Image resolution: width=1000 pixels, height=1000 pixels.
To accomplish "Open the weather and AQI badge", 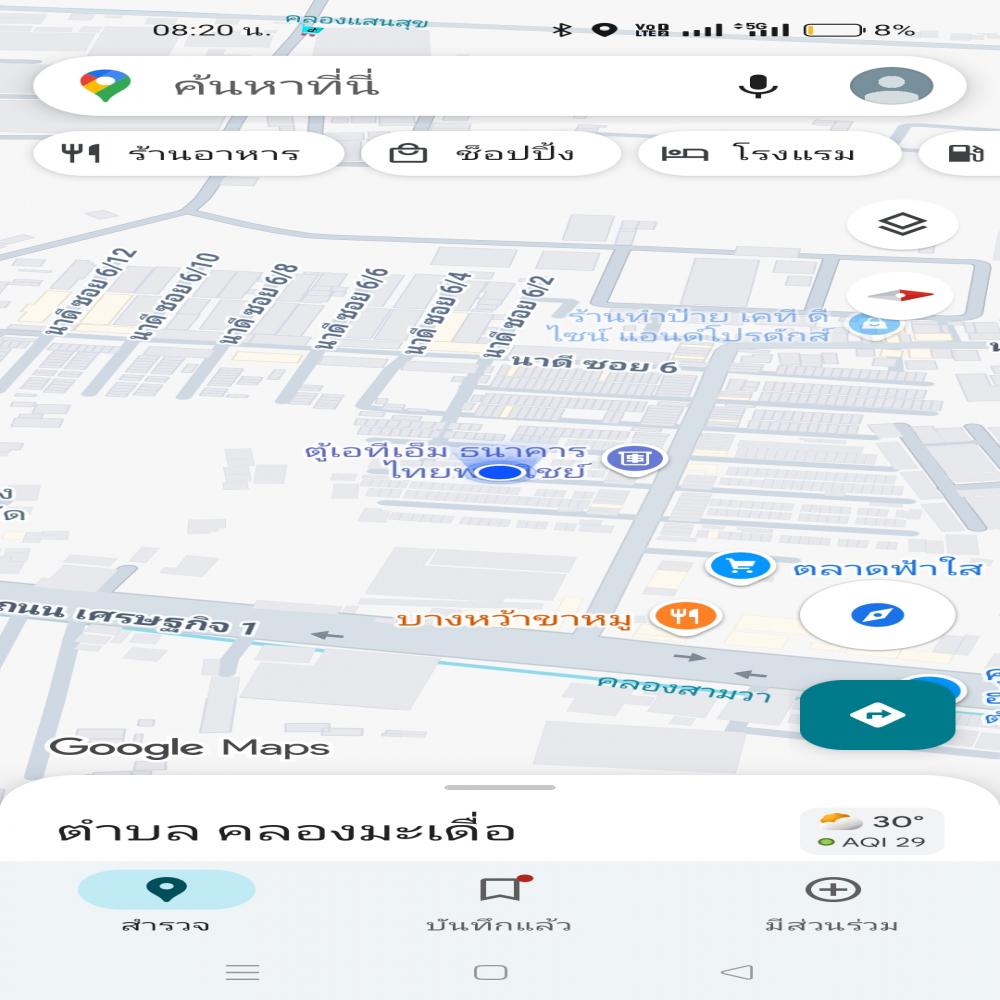I will [x=871, y=831].
